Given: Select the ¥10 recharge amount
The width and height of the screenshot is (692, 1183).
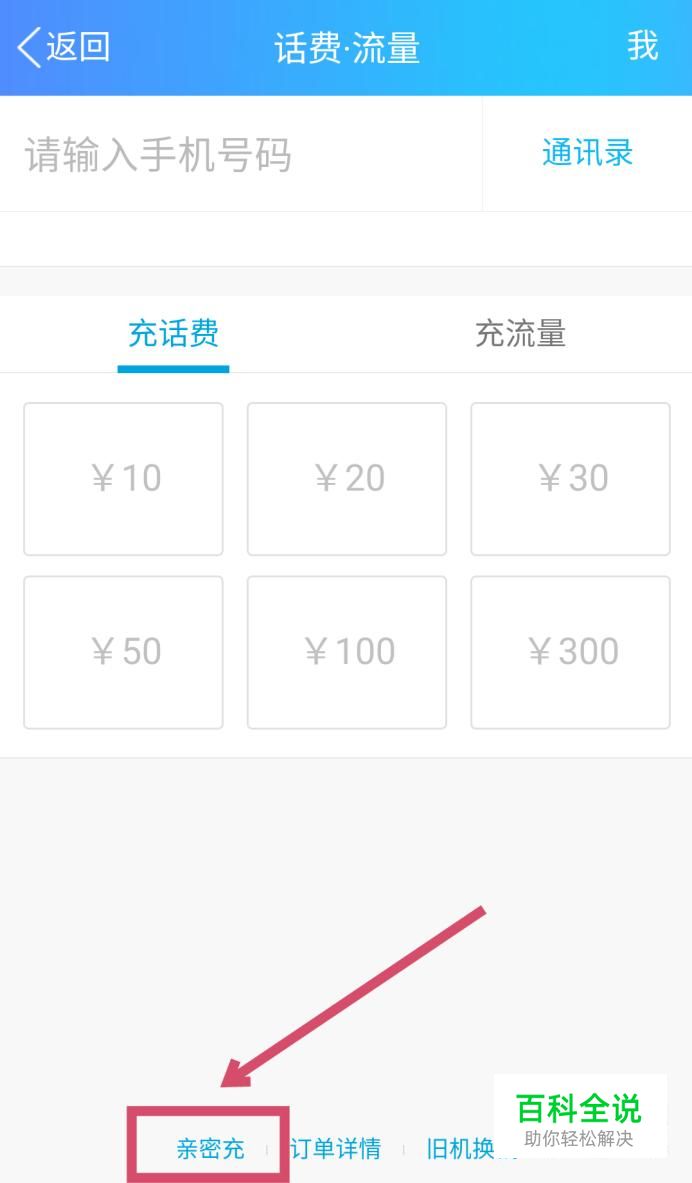Looking at the screenshot, I should tap(124, 479).
